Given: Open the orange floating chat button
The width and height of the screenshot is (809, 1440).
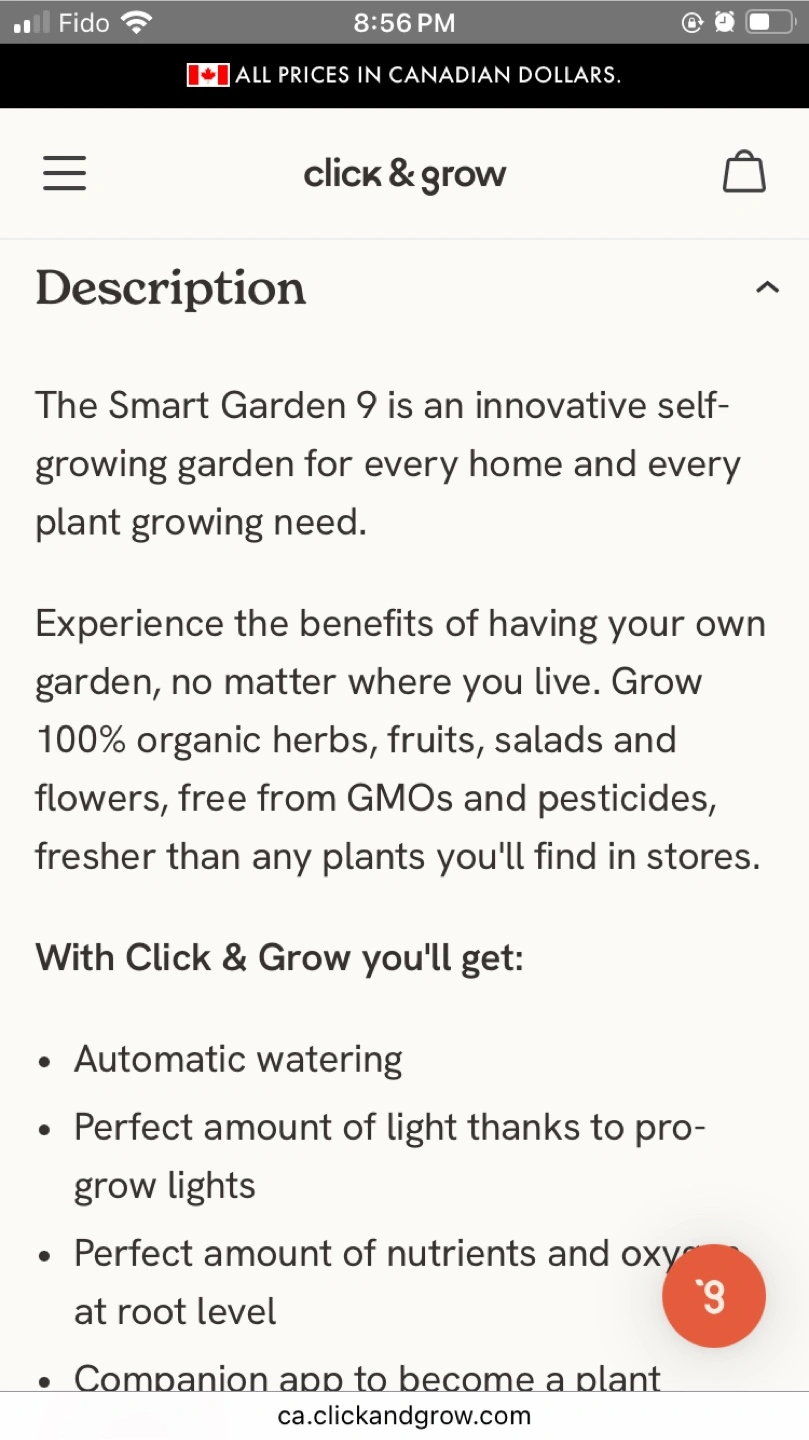Looking at the screenshot, I should coord(714,1296).
